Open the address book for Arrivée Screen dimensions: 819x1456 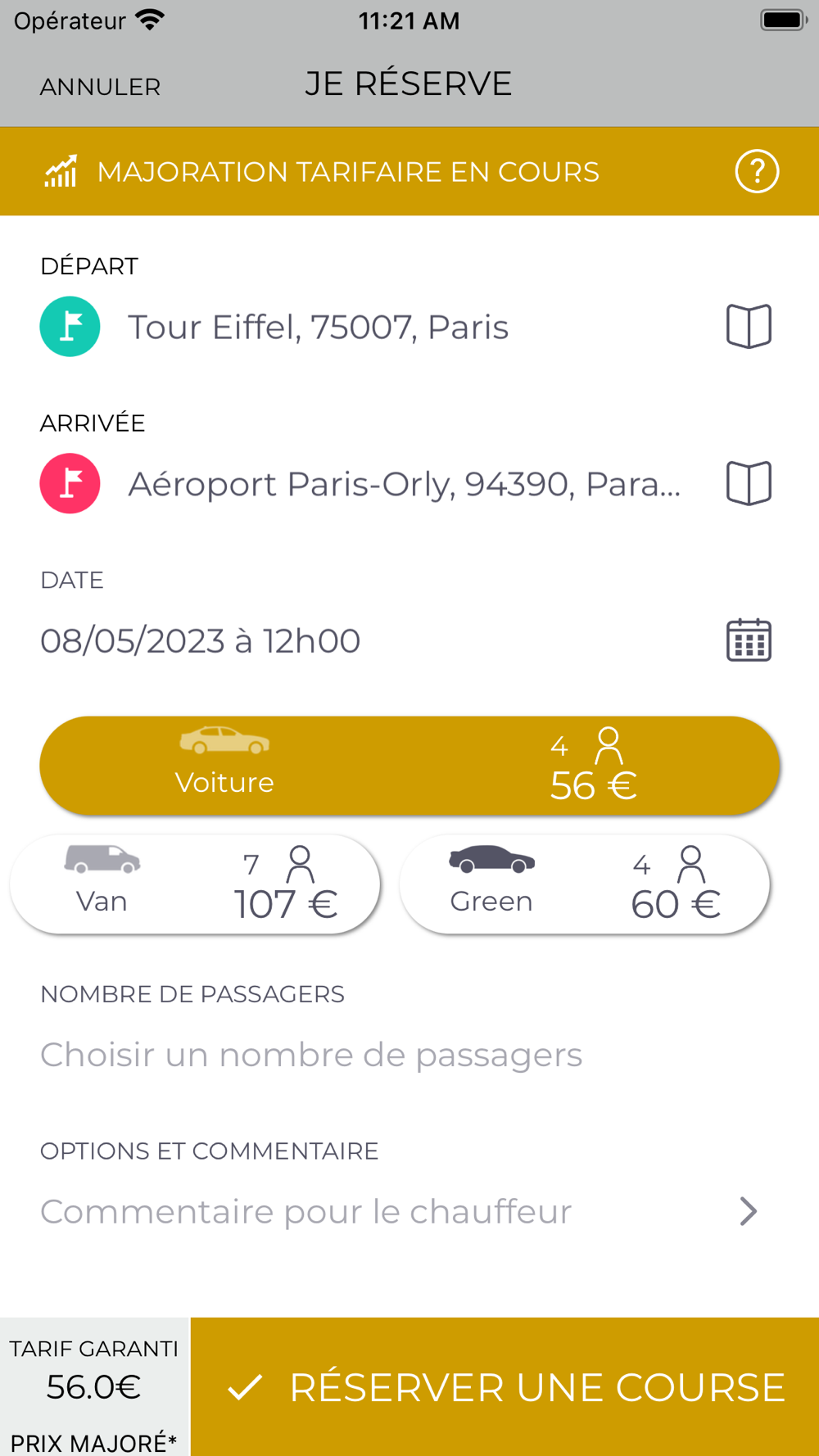coord(749,483)
